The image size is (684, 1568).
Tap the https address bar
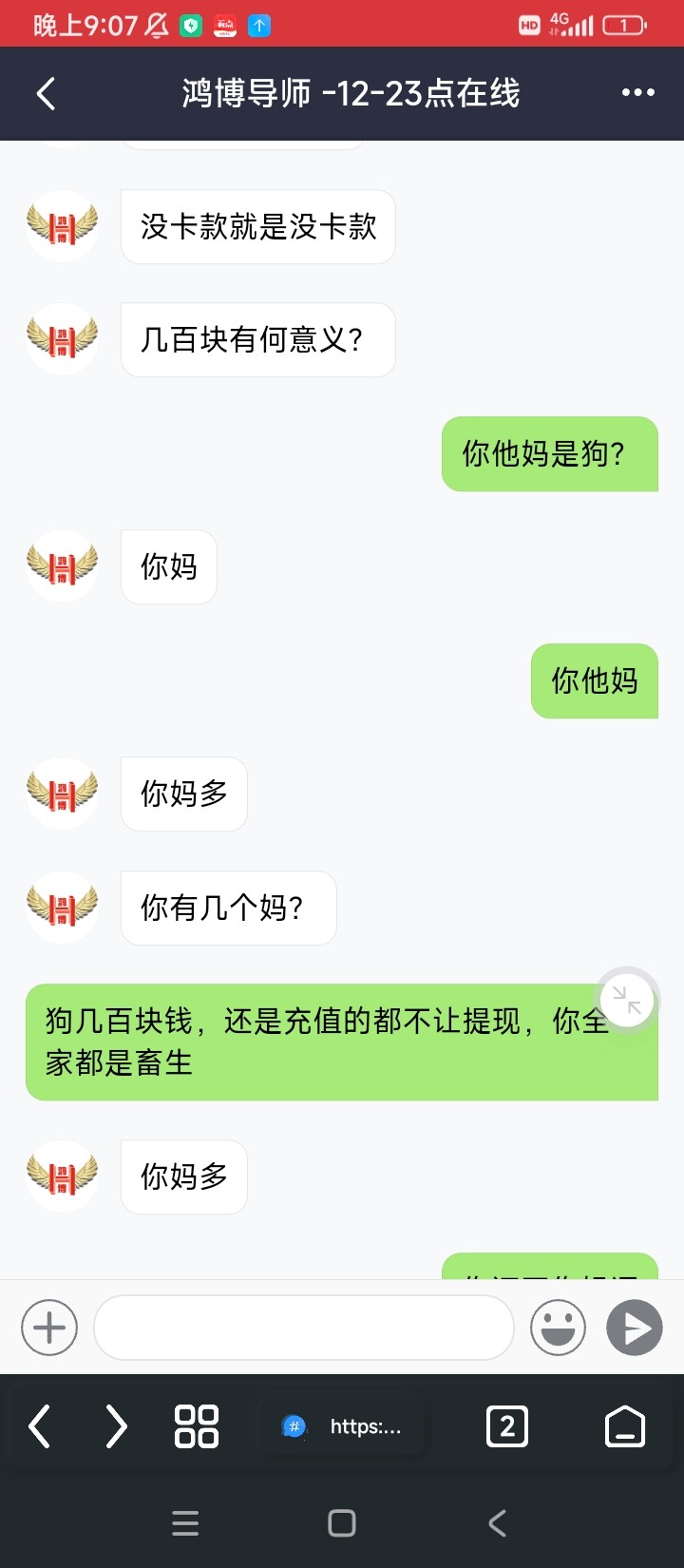[366, 1425]
